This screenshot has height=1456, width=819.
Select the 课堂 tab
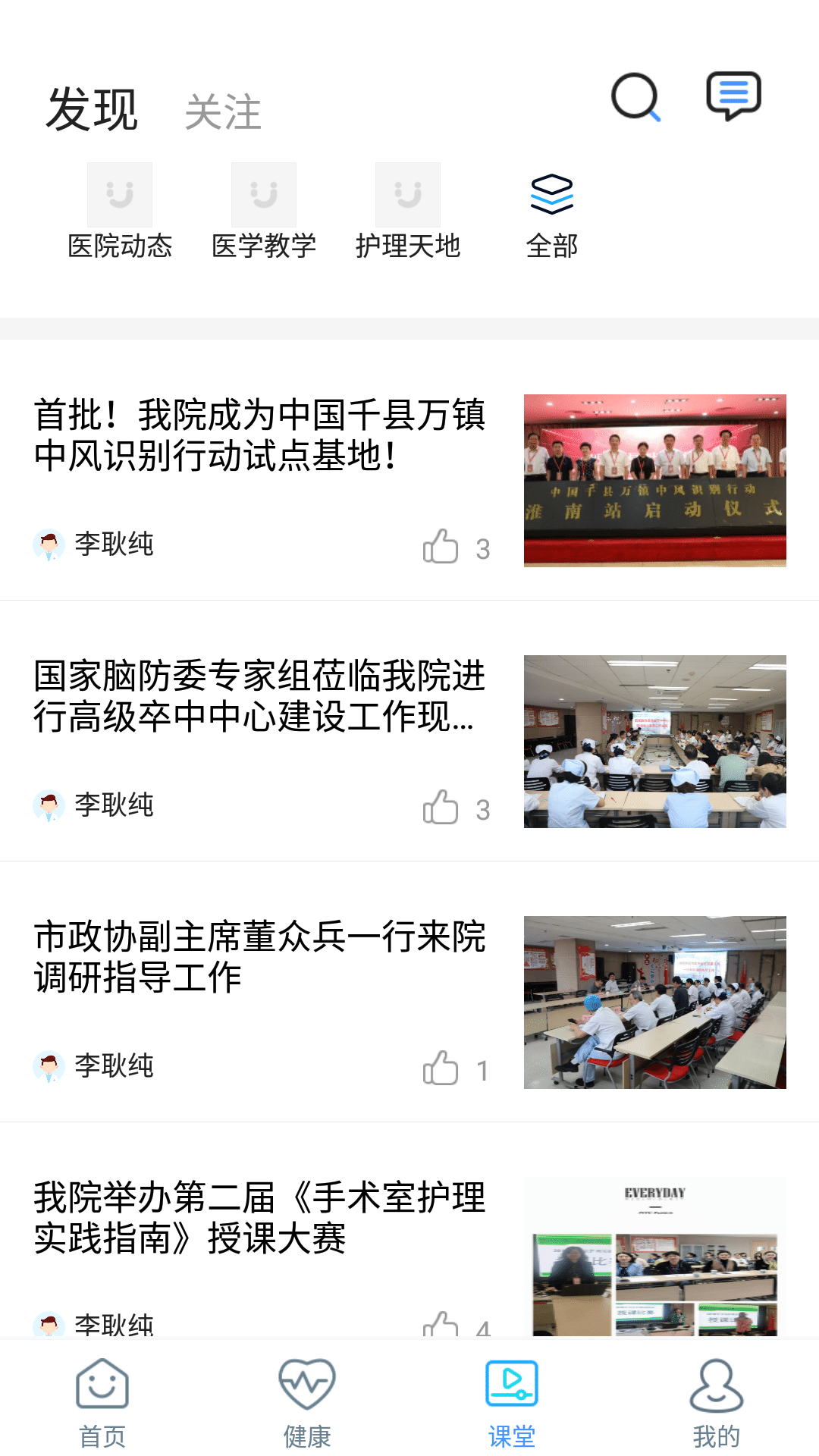click(512, 1403)
